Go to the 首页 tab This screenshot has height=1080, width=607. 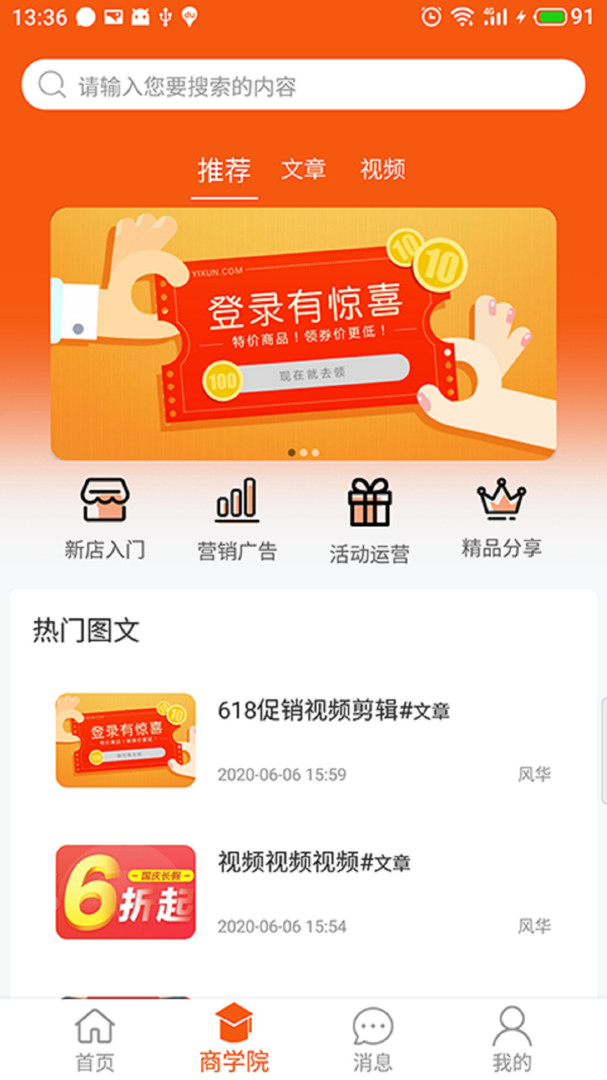click(x=95, y=1040)
